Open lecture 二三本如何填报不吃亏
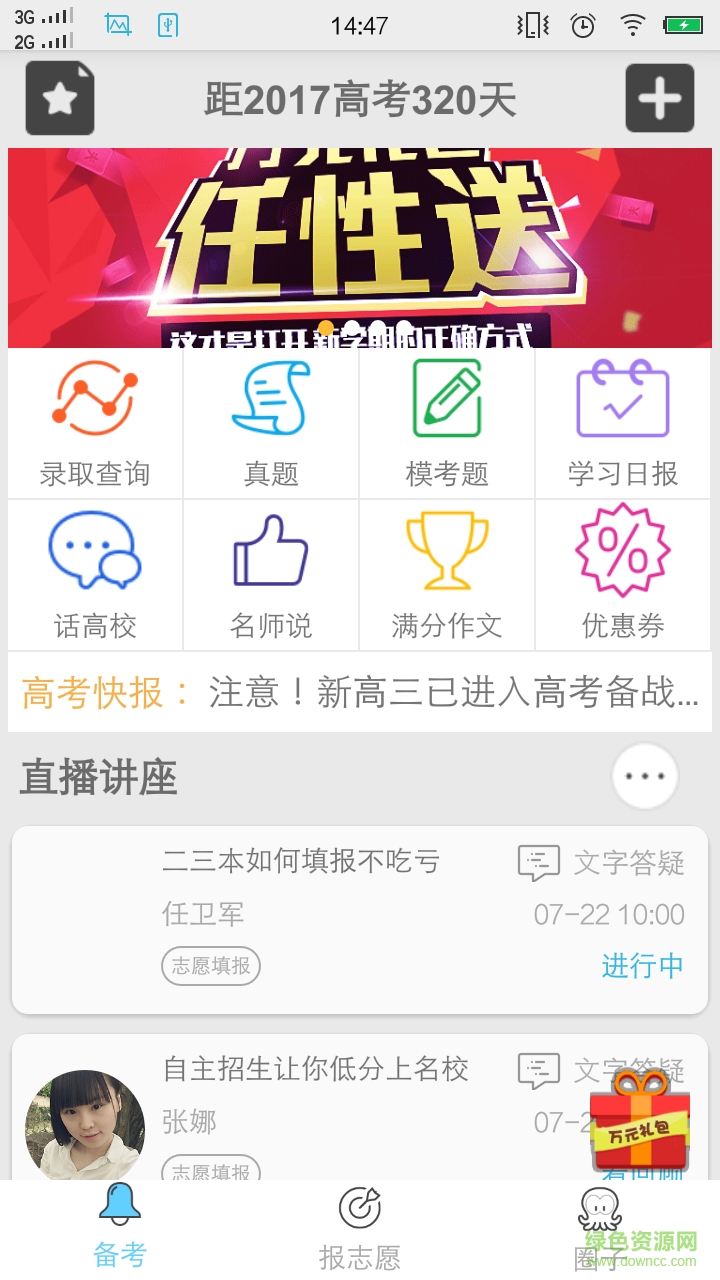Screen dimensions: 720x1280 pyautogui.click(x=360, y=919)
